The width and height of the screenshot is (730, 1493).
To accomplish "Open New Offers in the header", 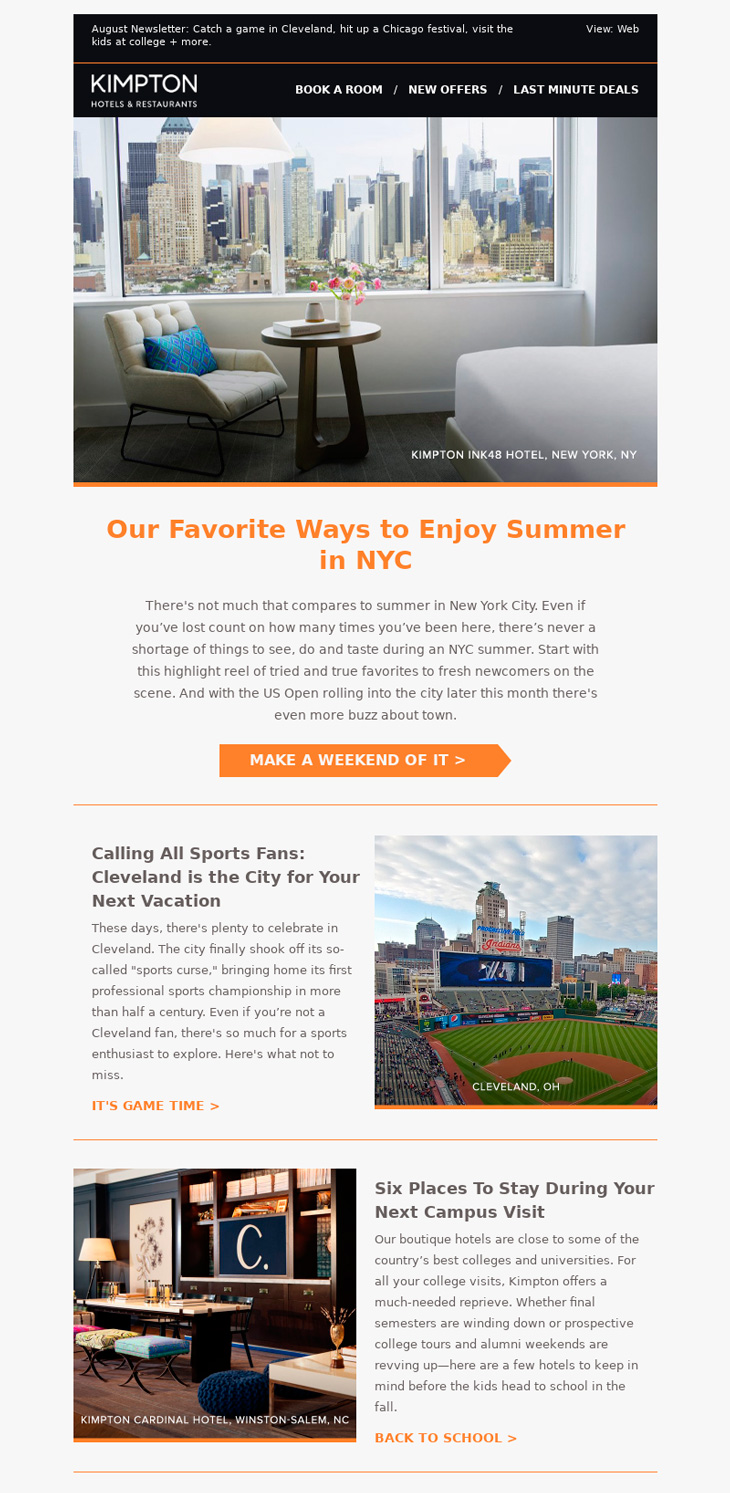I will [447, 90].
